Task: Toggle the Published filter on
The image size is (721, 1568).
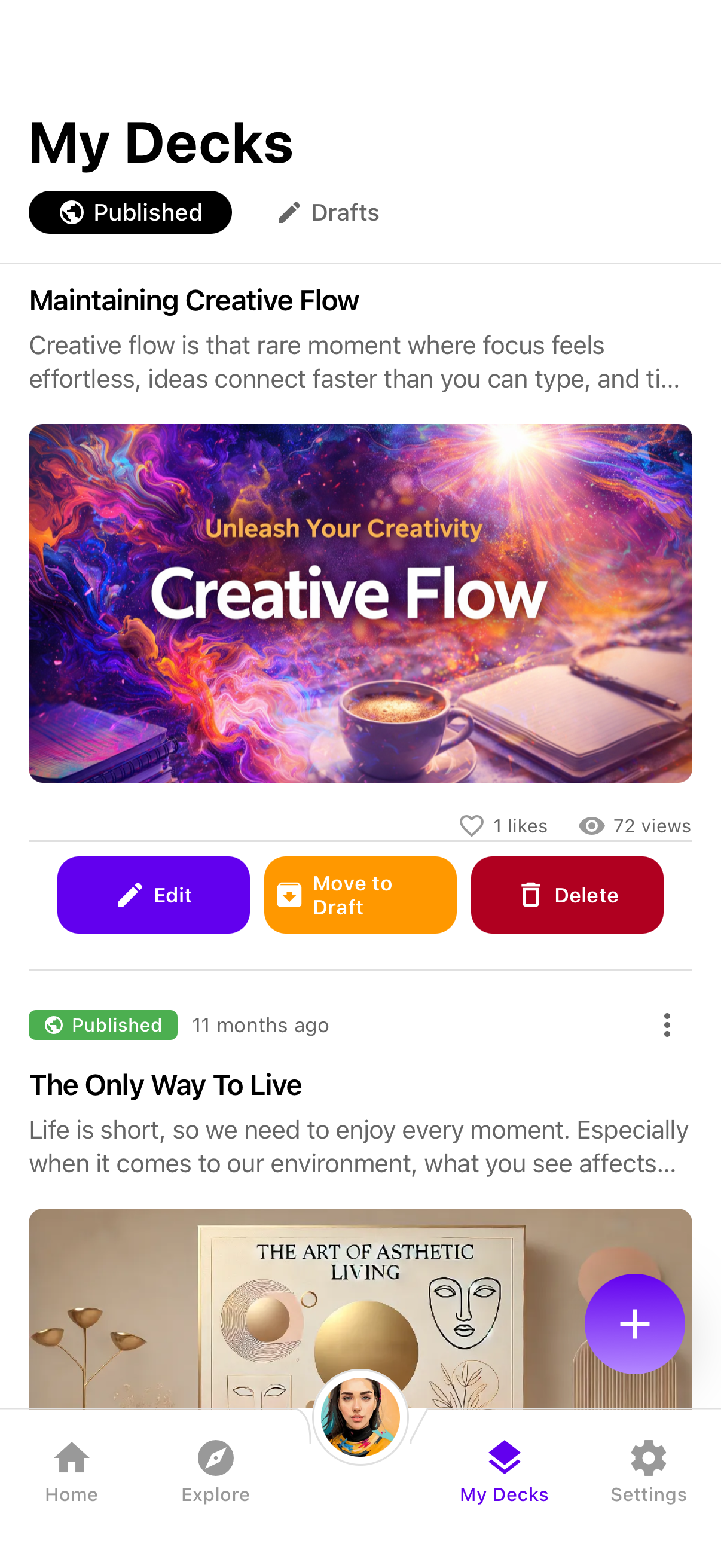Action: [x=130, y=212]
